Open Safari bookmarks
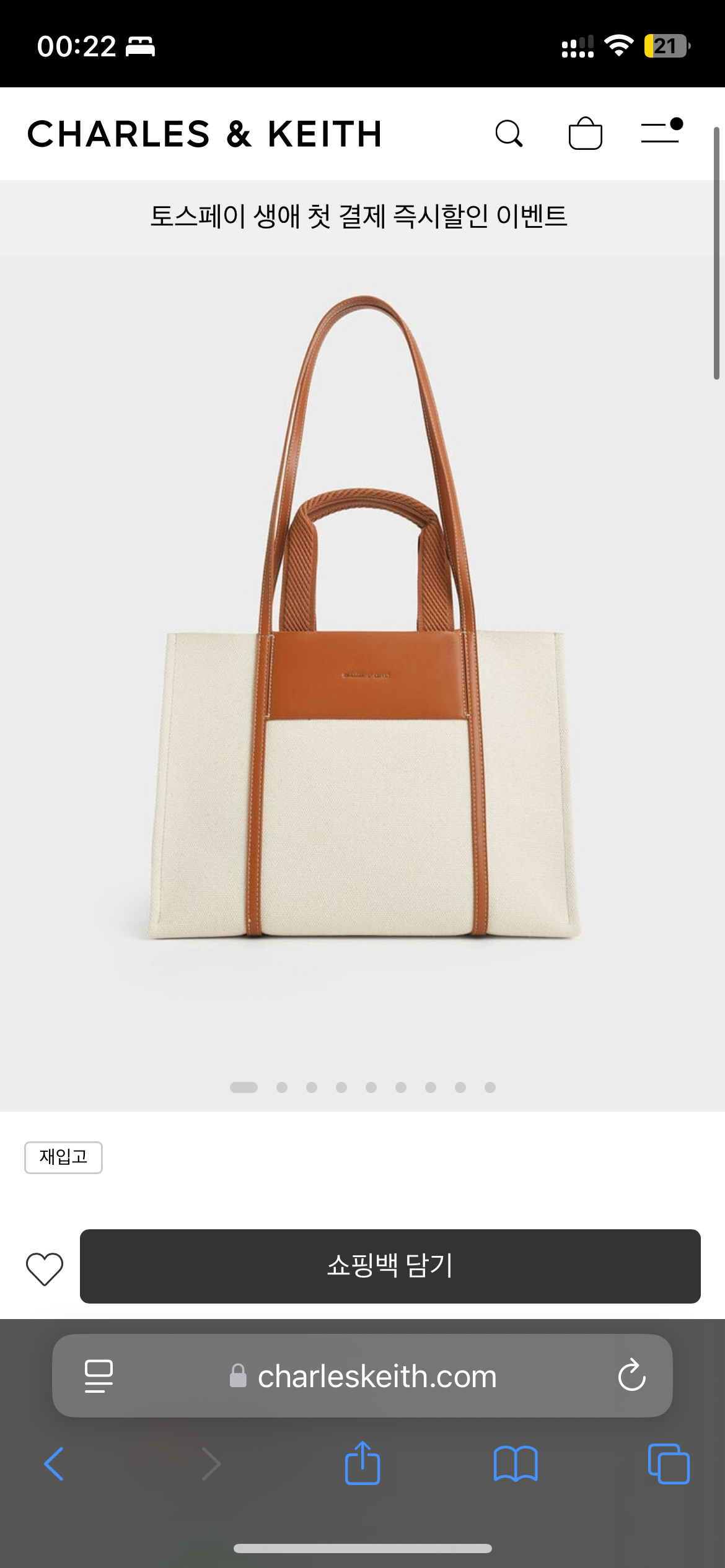725x1568 pixels. click(516, 1464)
